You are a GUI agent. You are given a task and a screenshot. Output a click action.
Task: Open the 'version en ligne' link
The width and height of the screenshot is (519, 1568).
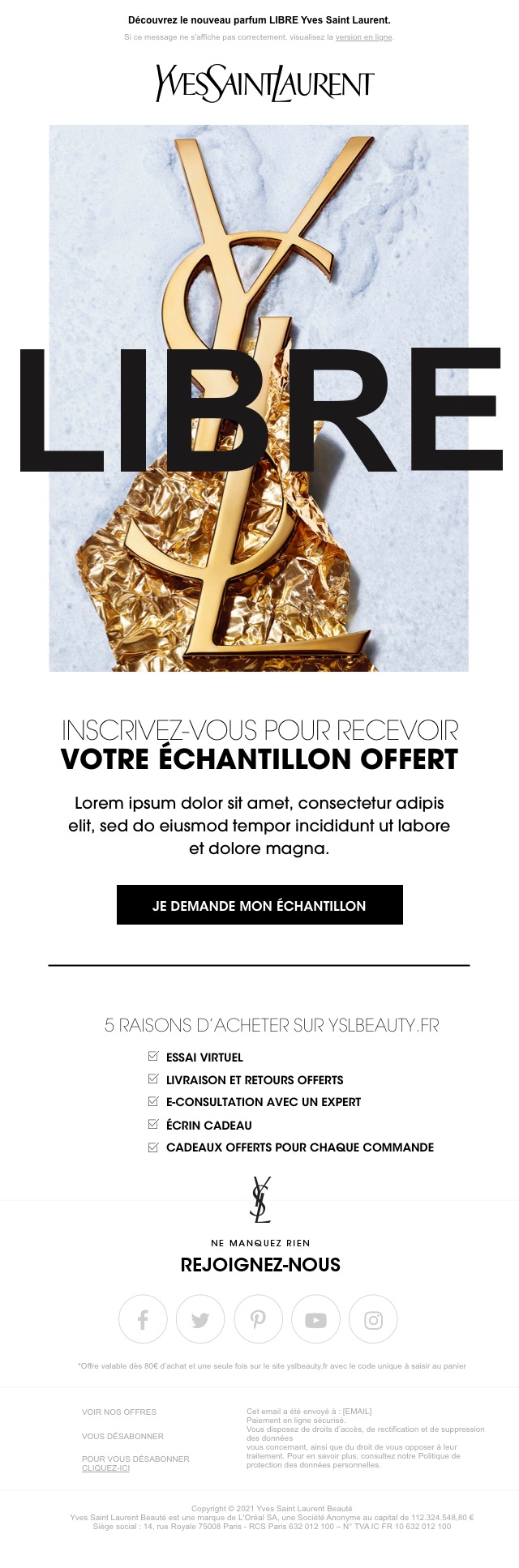pos(363,37)
